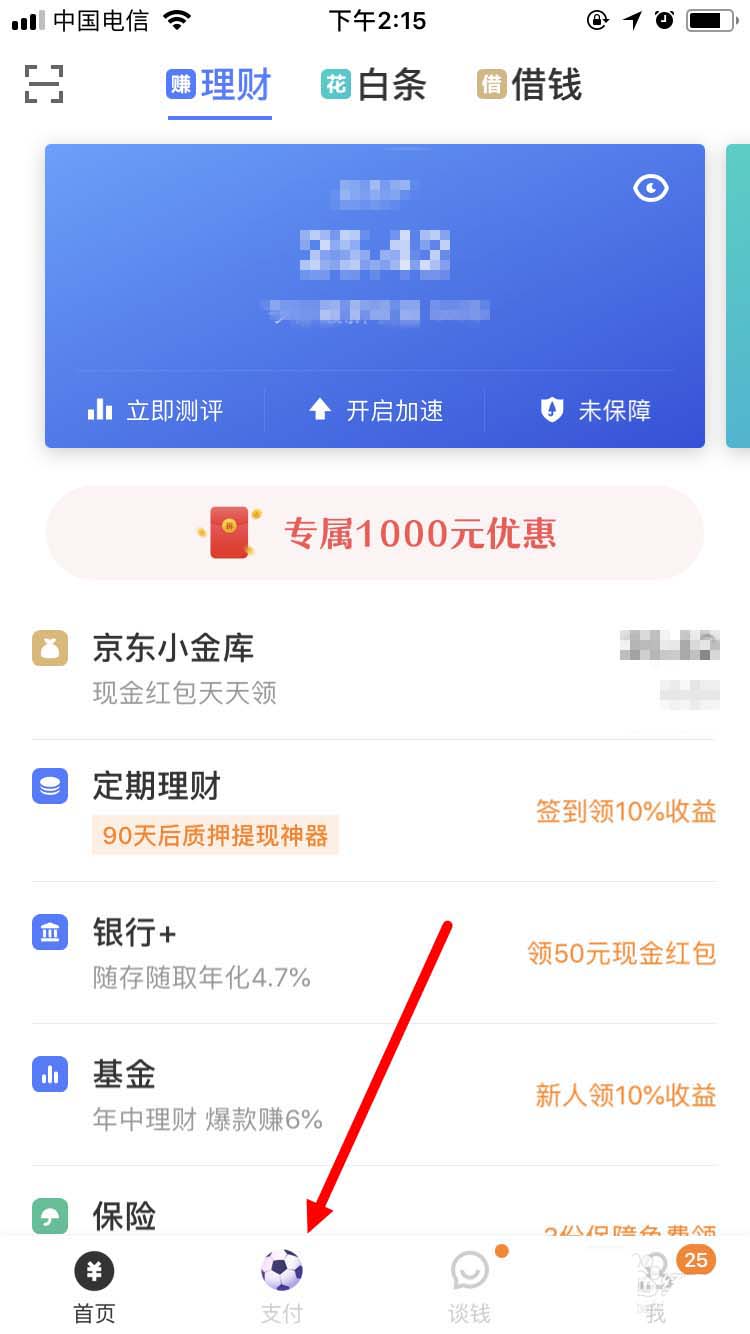Switch to the 谈钱 tab
The height and width of the screenshot is (1334, 750).
click(469, 1288)
